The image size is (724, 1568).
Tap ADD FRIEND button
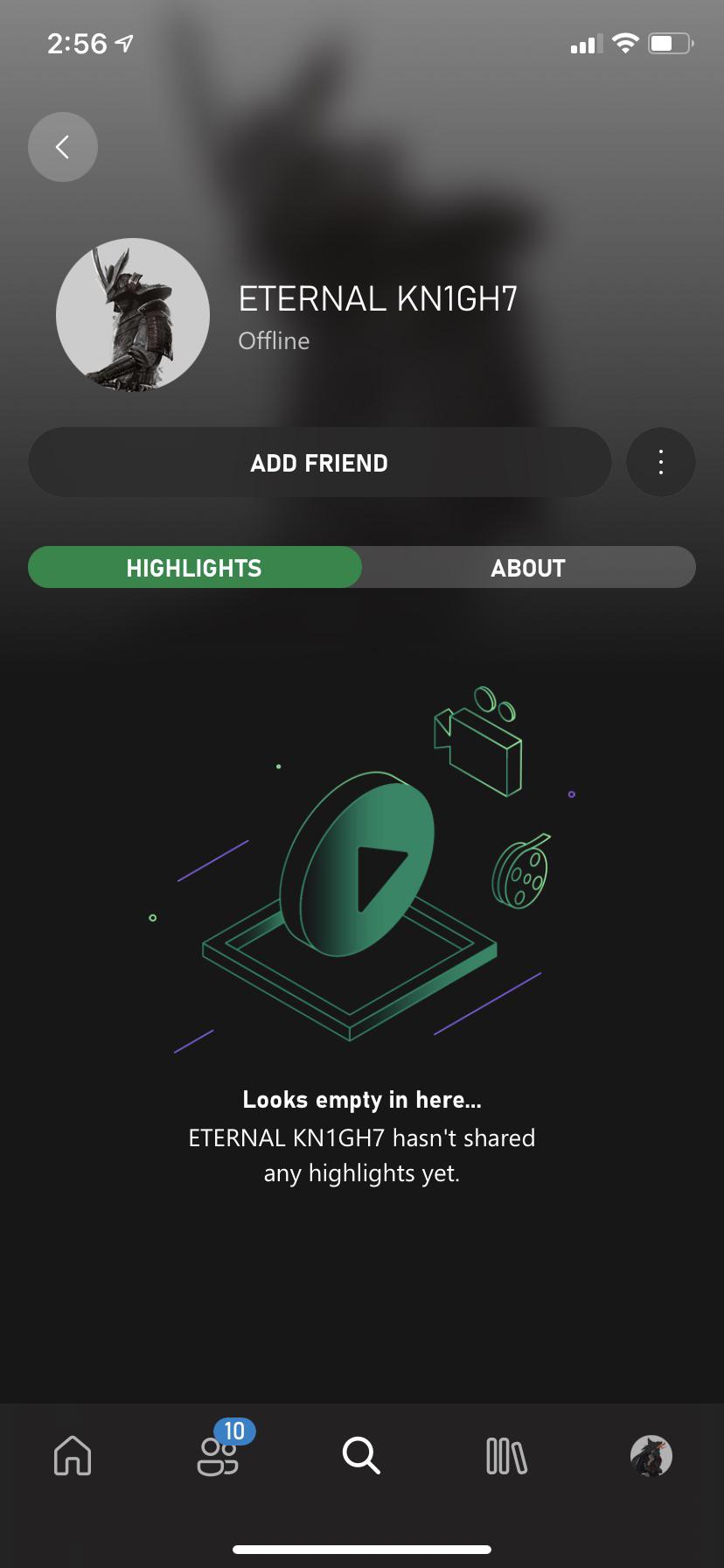(x=319, y=462)
